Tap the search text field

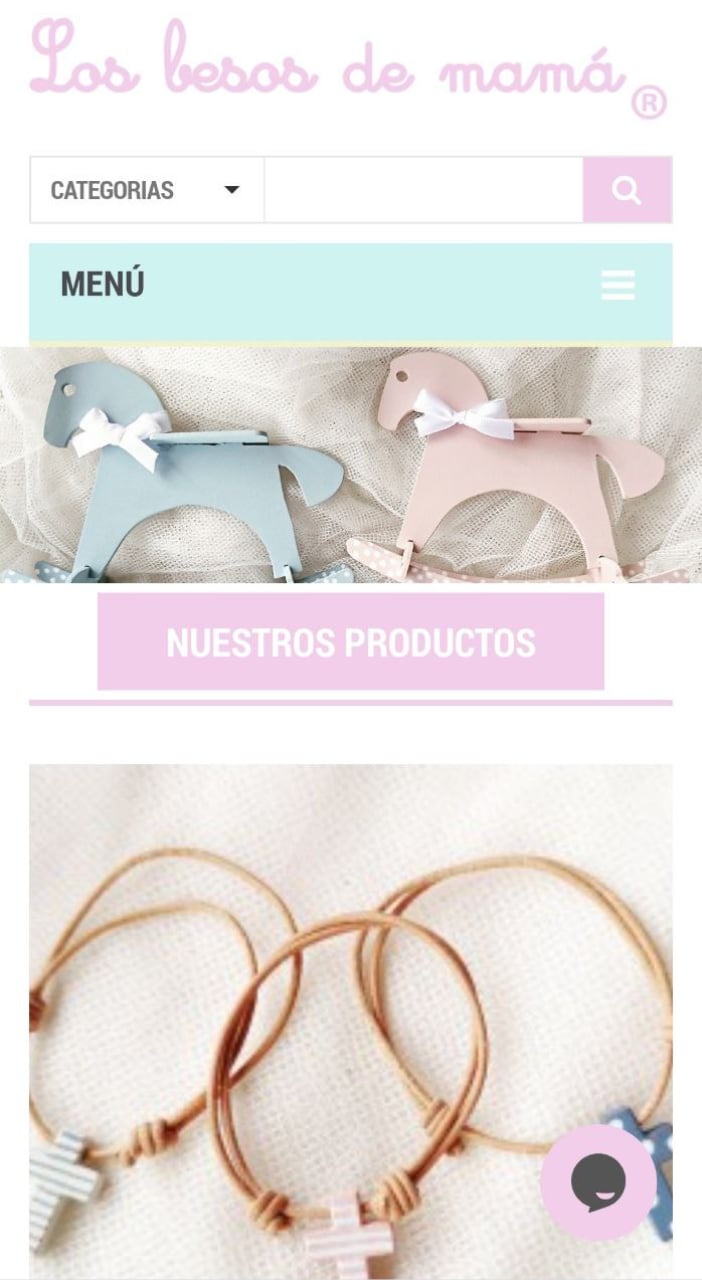pyautogui.click(x=424, y=190)
